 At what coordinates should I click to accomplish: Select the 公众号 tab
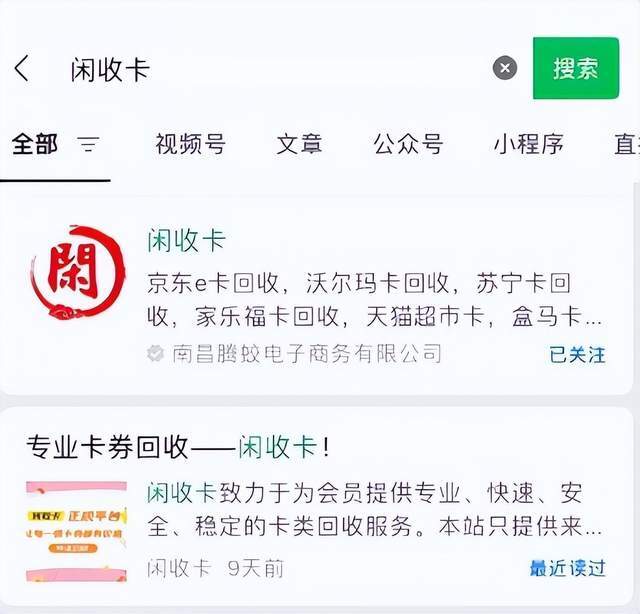(408, 144)
